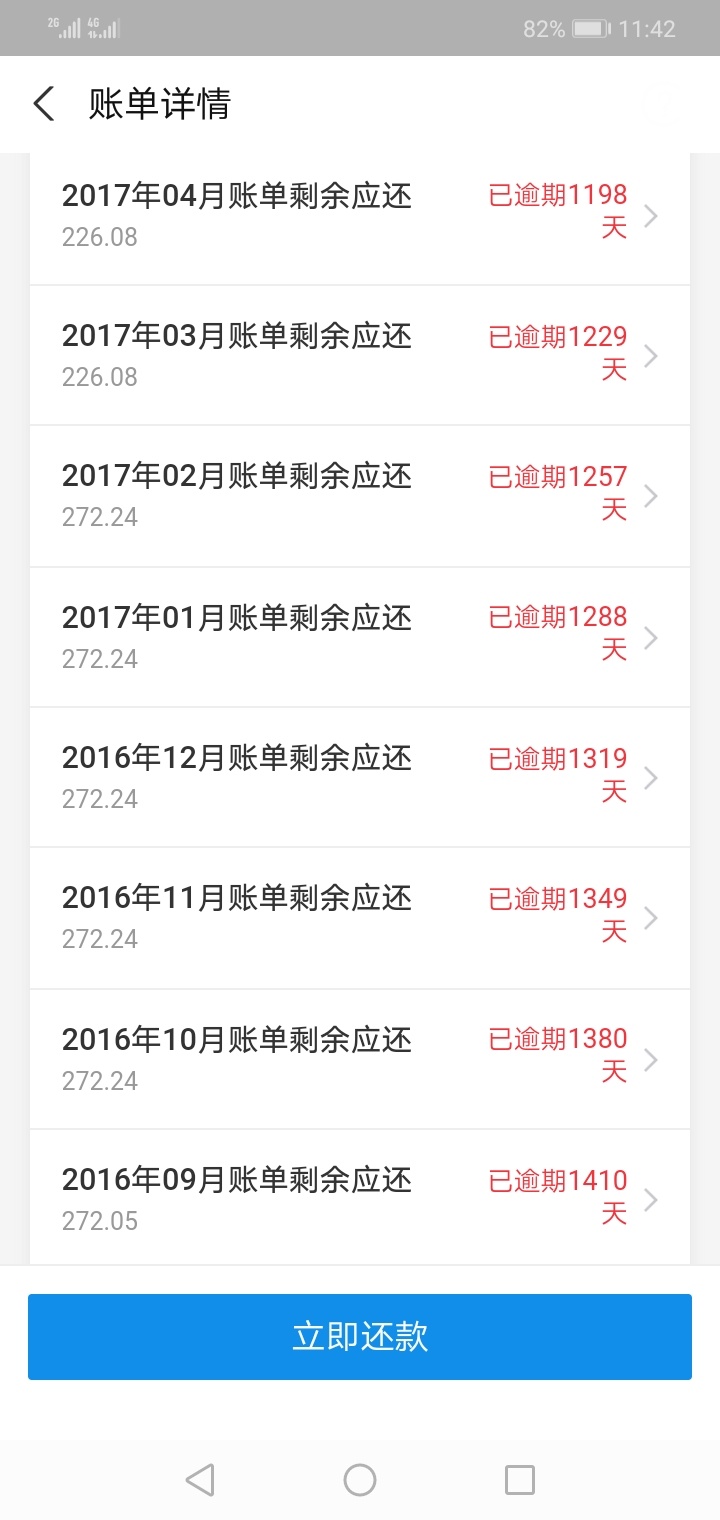Tap the 立即还款 button
The image size is (720, 1520).
360,1337
